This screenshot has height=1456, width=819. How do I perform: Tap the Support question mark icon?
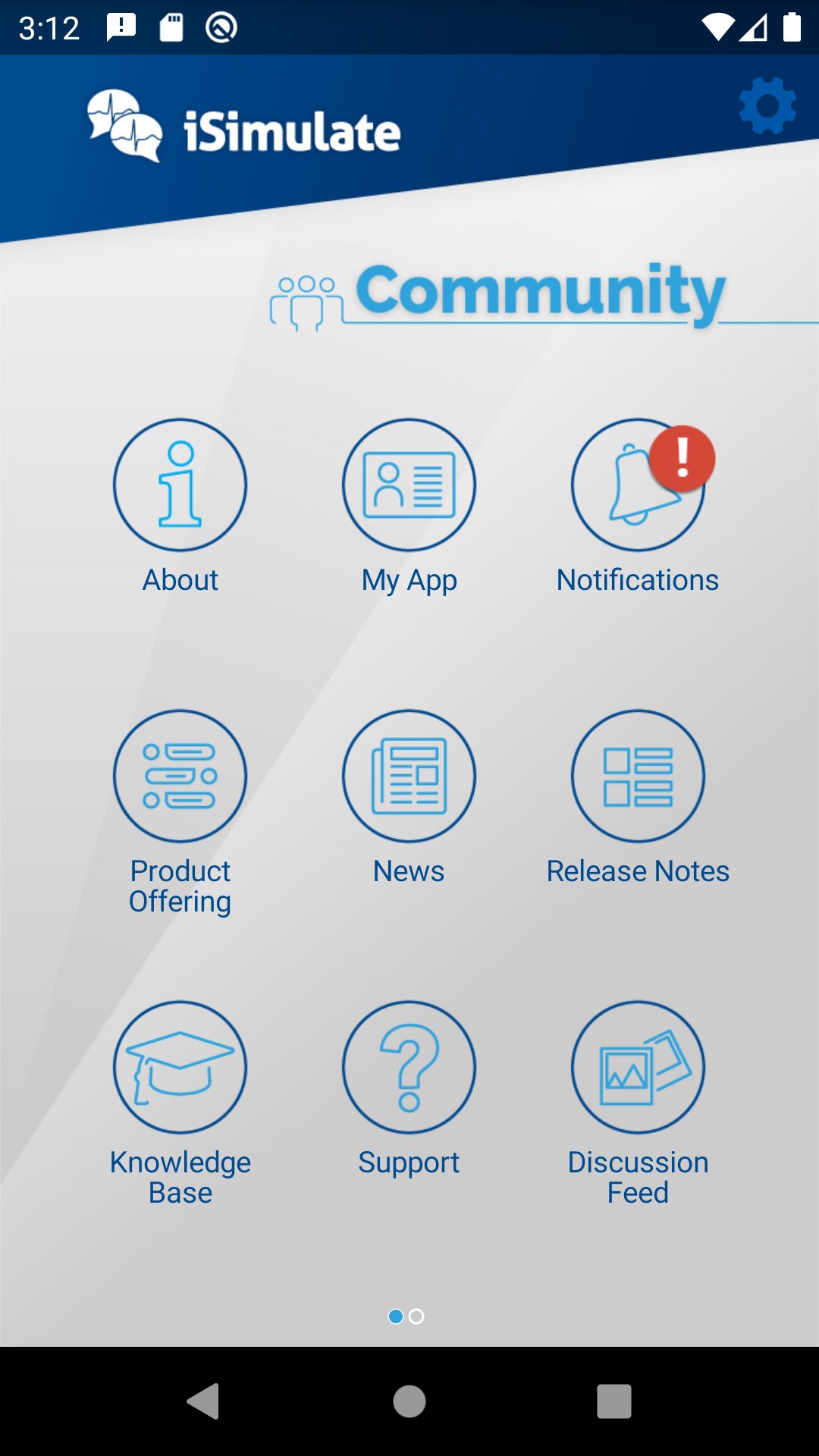(x=409, y=1067)
